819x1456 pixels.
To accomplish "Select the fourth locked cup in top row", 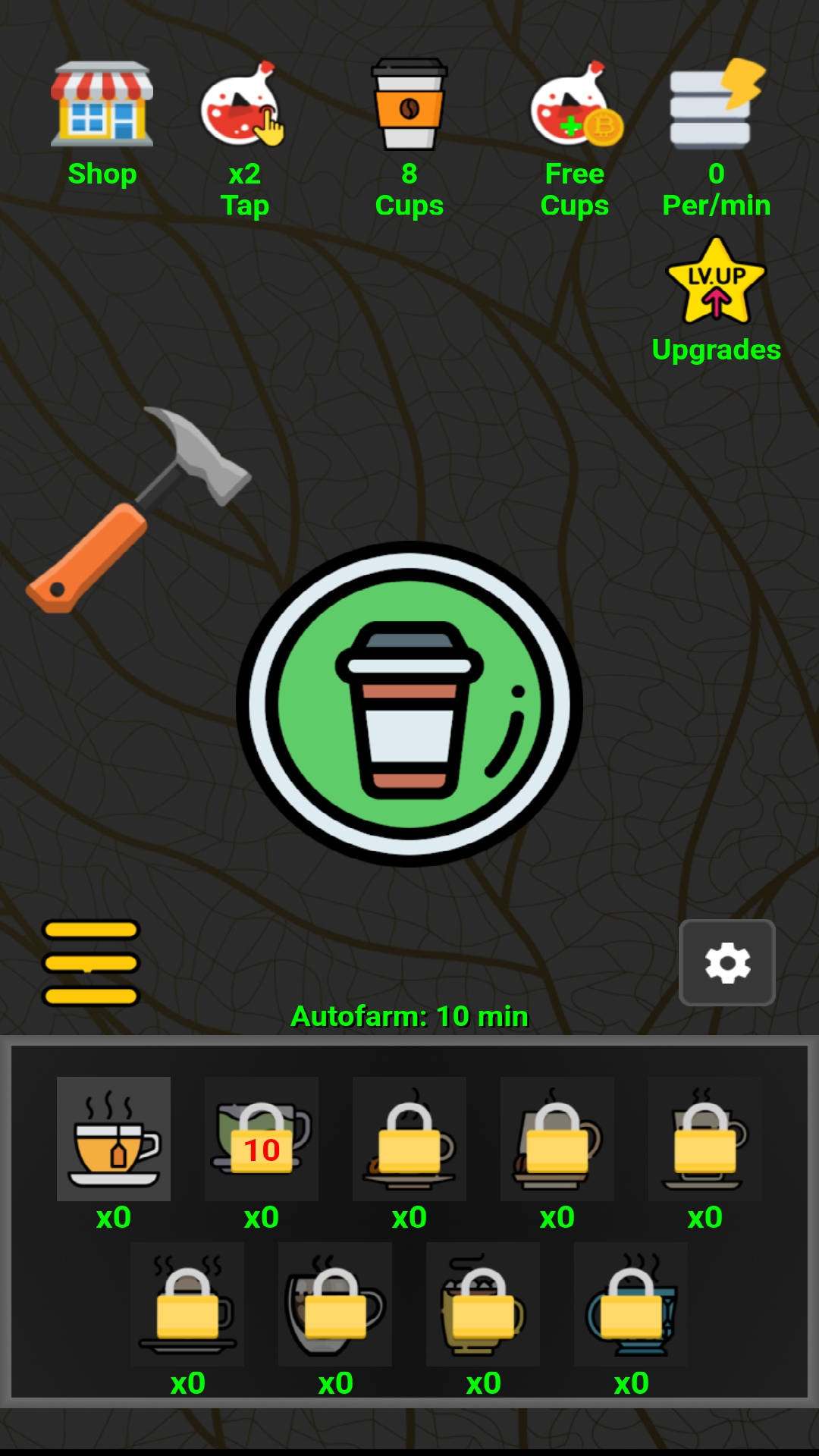I will [557, 1139].
